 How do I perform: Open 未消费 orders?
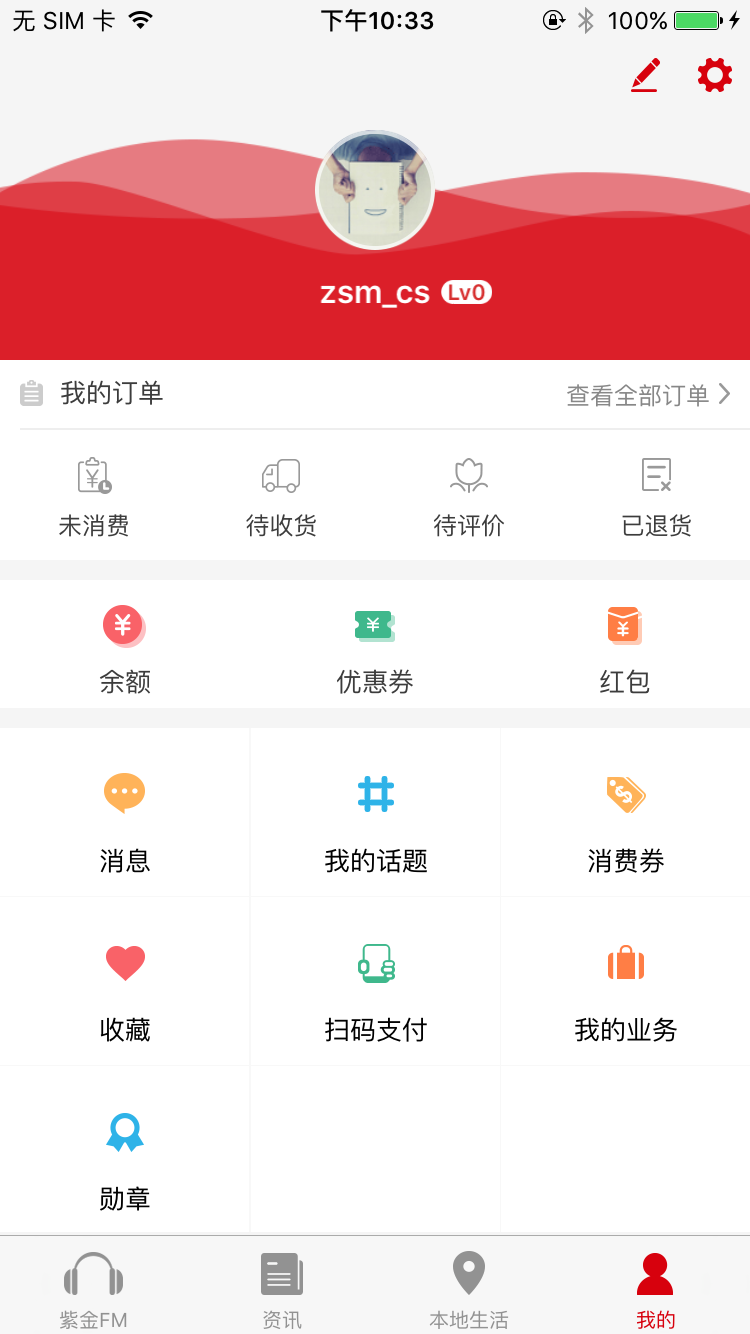click(94, 496)
